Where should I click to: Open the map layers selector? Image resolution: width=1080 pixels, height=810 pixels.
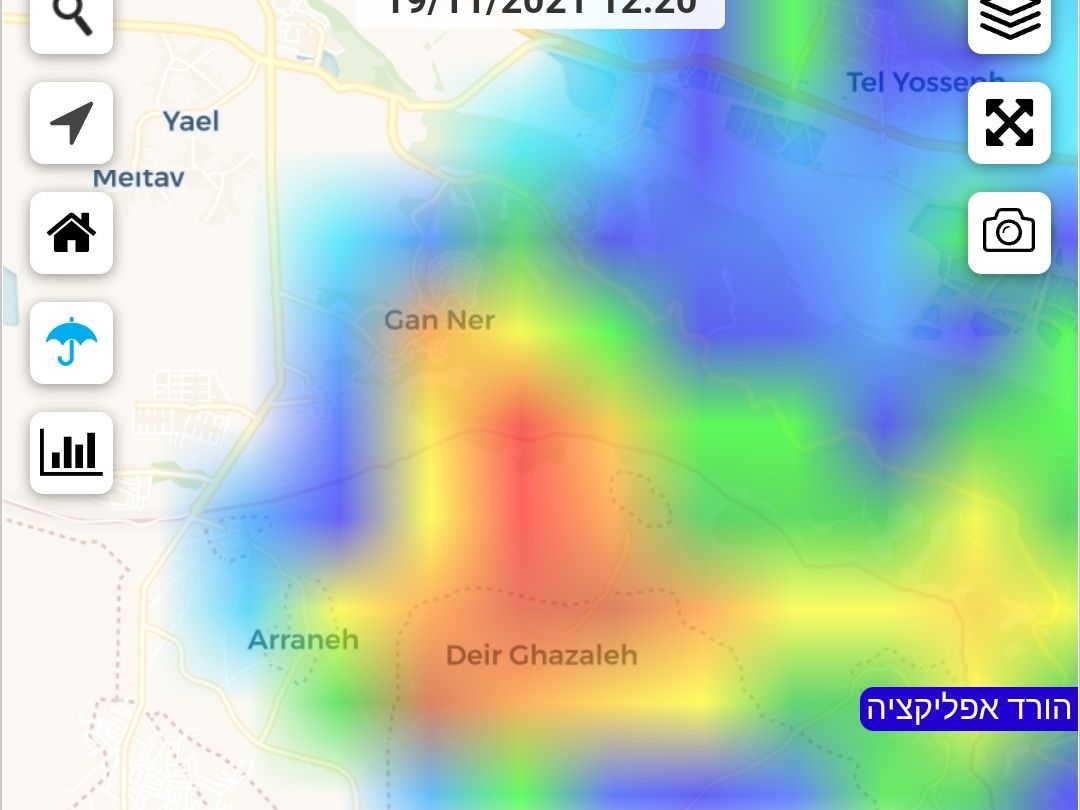pyautogui.click(x=1009, y=20)
